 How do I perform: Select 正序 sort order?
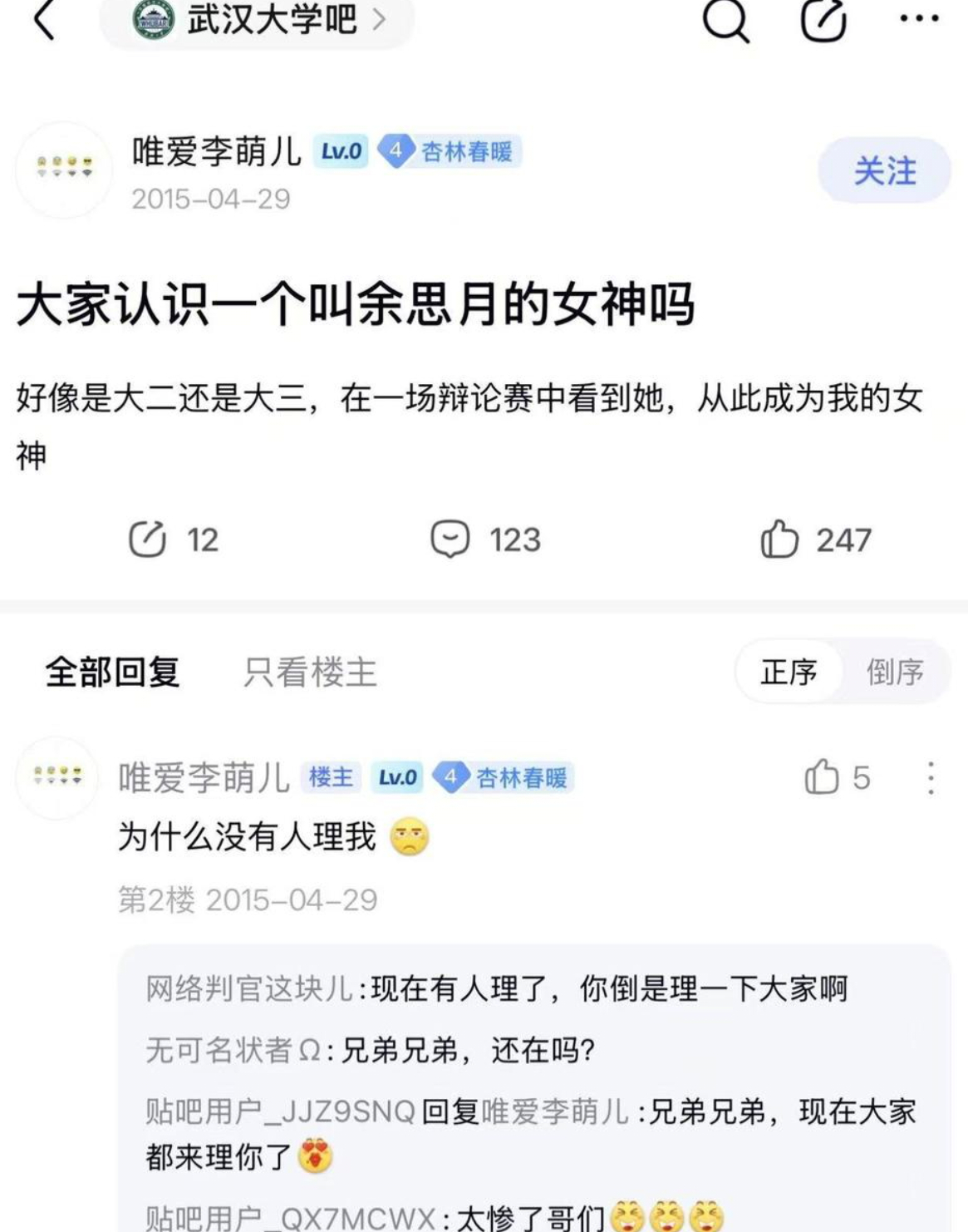click(789, 672)
